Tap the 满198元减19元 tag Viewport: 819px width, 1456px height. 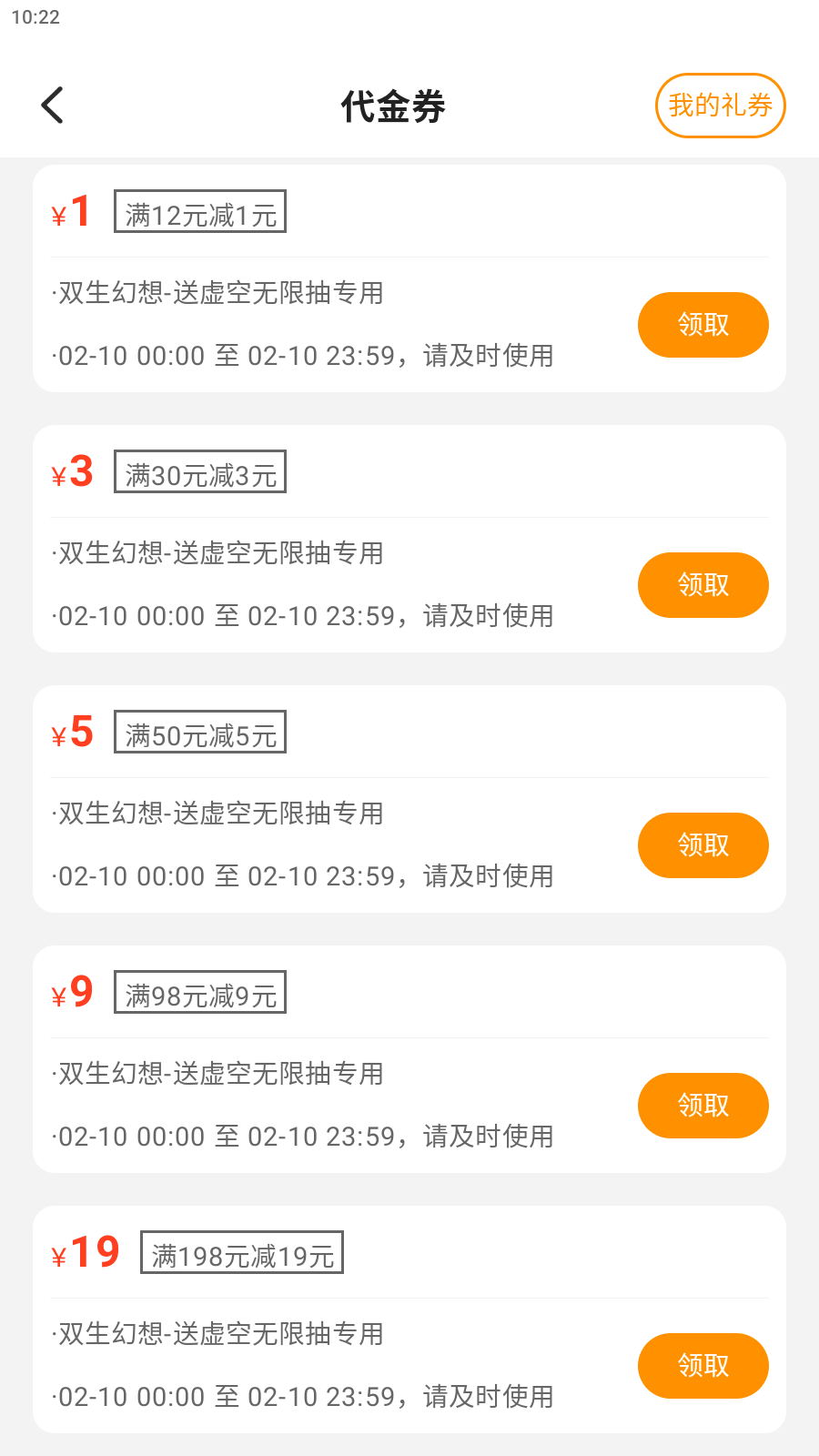241,1252
